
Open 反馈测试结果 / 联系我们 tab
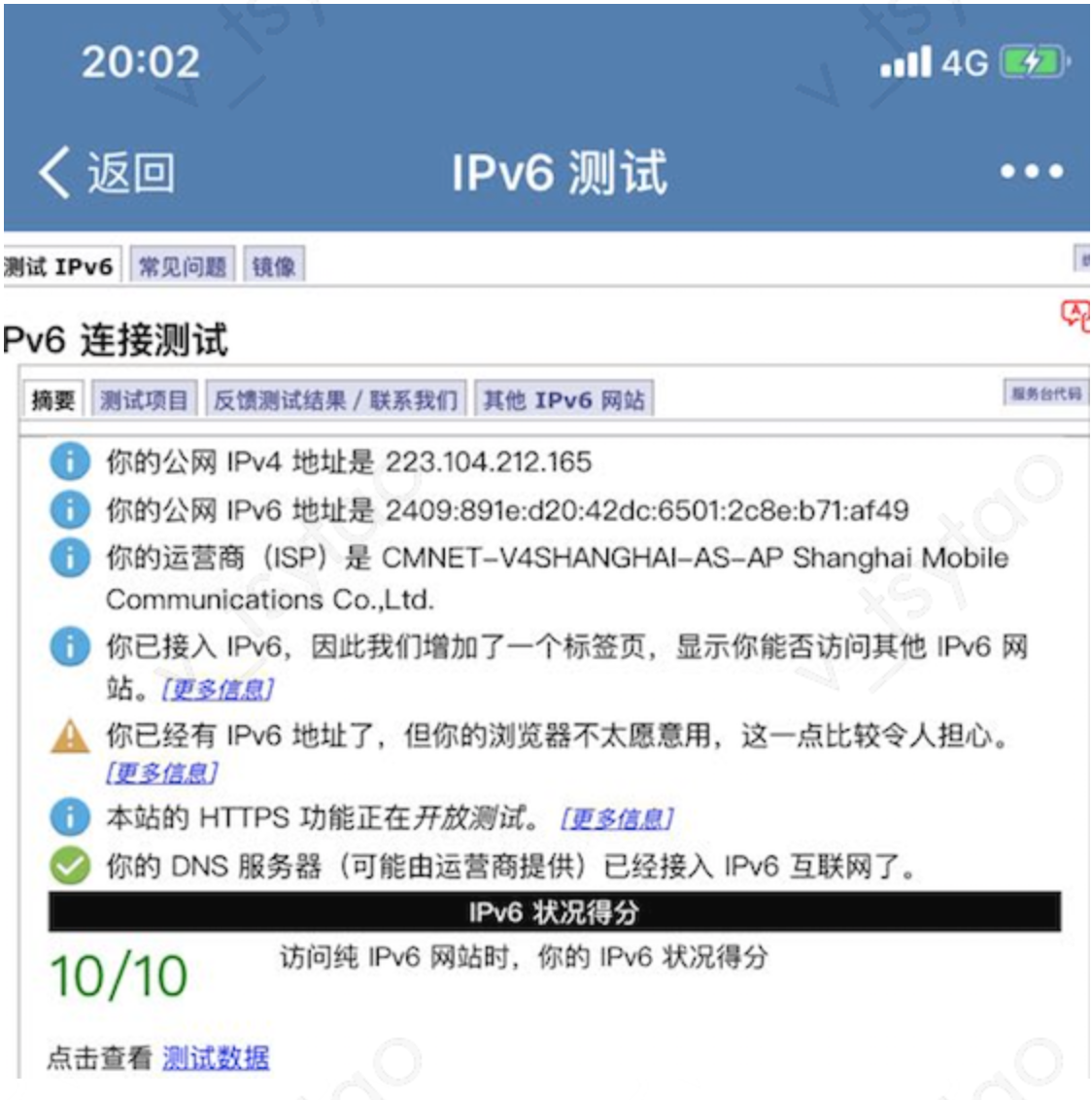pyautogui.click(x=335, y=399)
